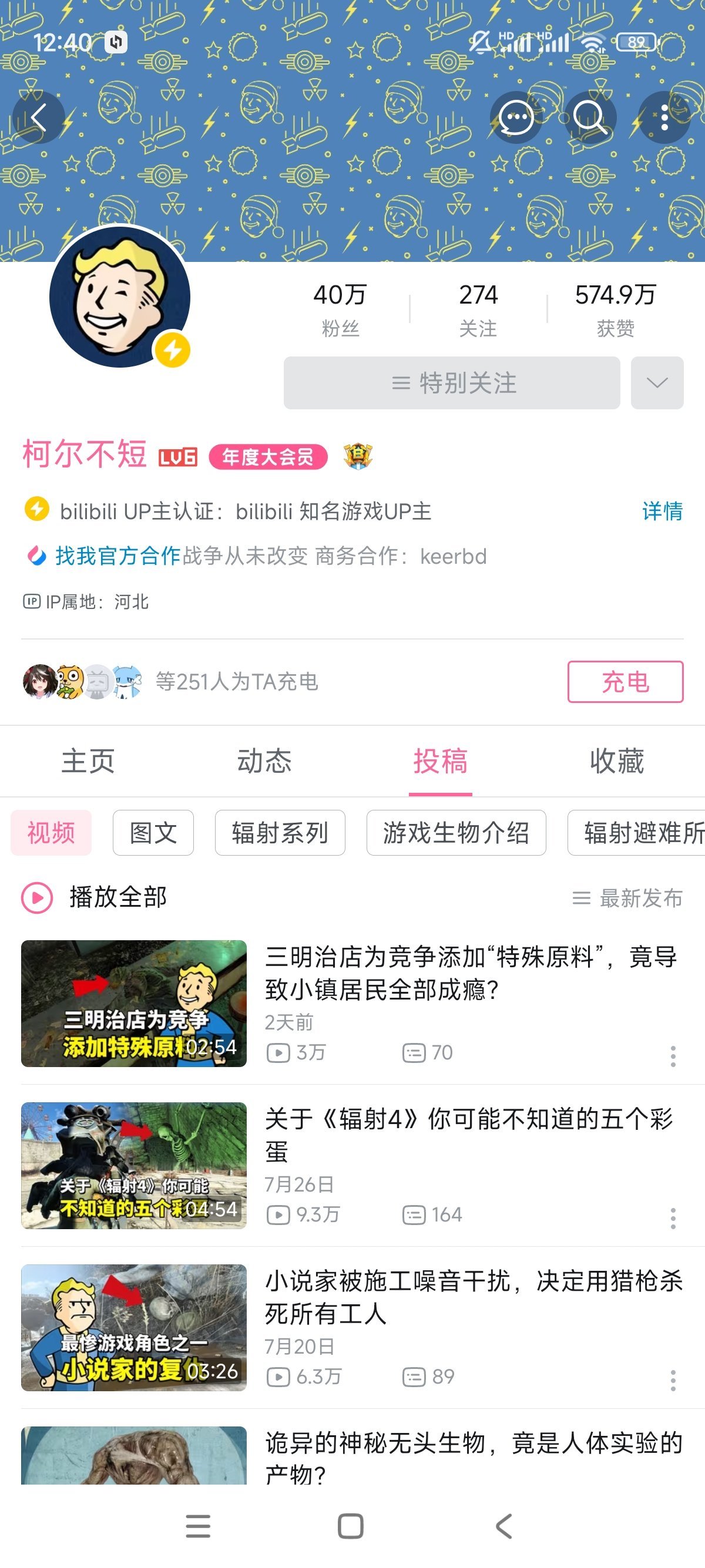This screenshot has height=1568, width=705.
Task: Open more options for 辐射4 五个彩蛋 video
Action: click(x=673, y=1218)
